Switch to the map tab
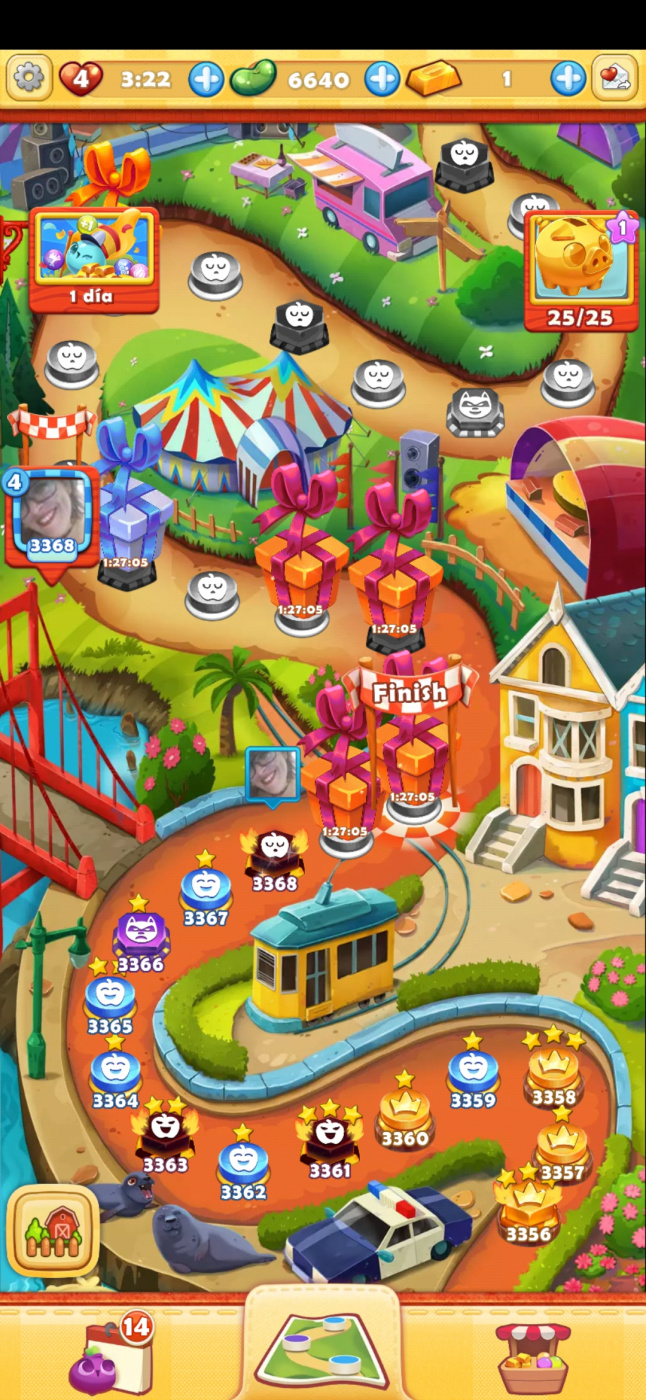Image resolution: width=646 pixels, height=1400 pixels. [323, 1345]
